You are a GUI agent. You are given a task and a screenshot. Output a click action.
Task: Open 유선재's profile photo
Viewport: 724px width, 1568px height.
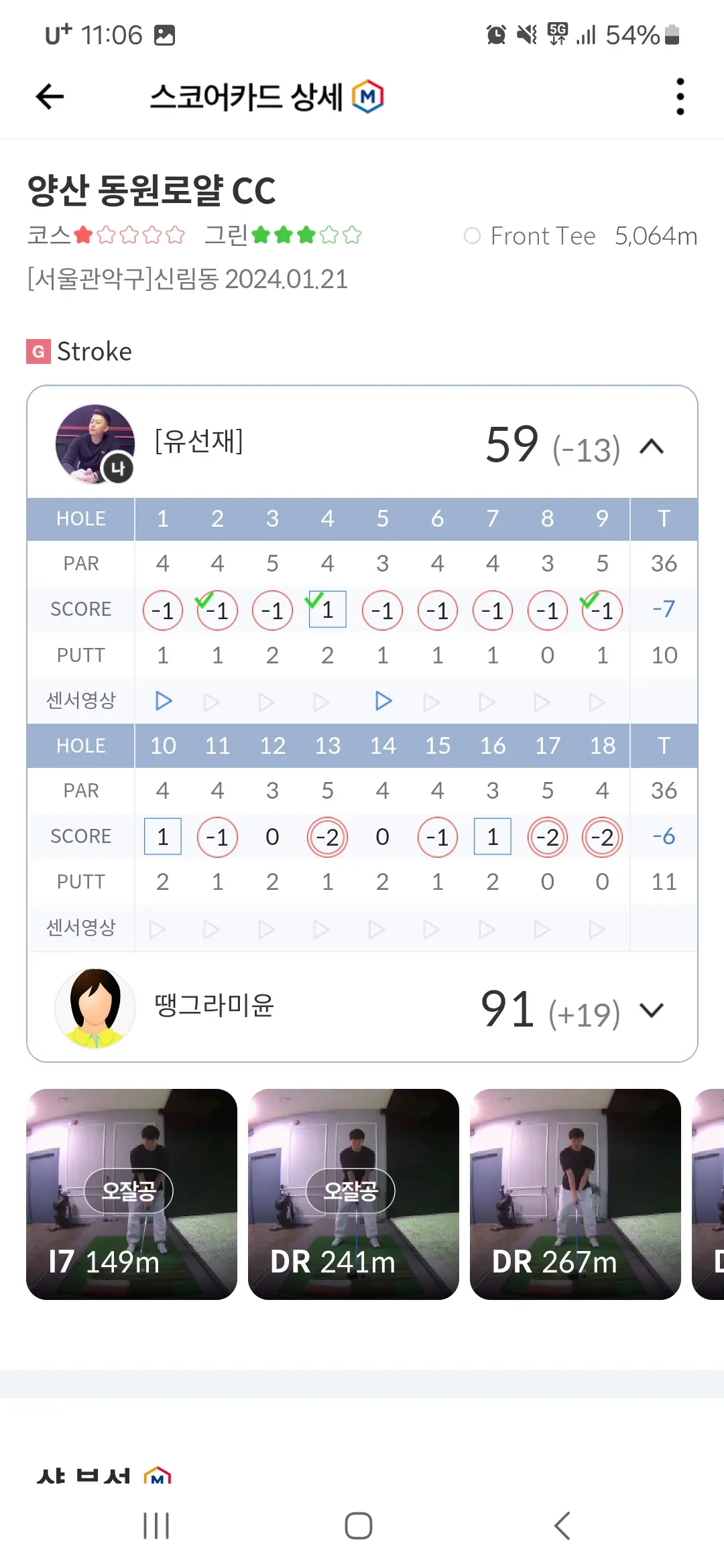94,444
